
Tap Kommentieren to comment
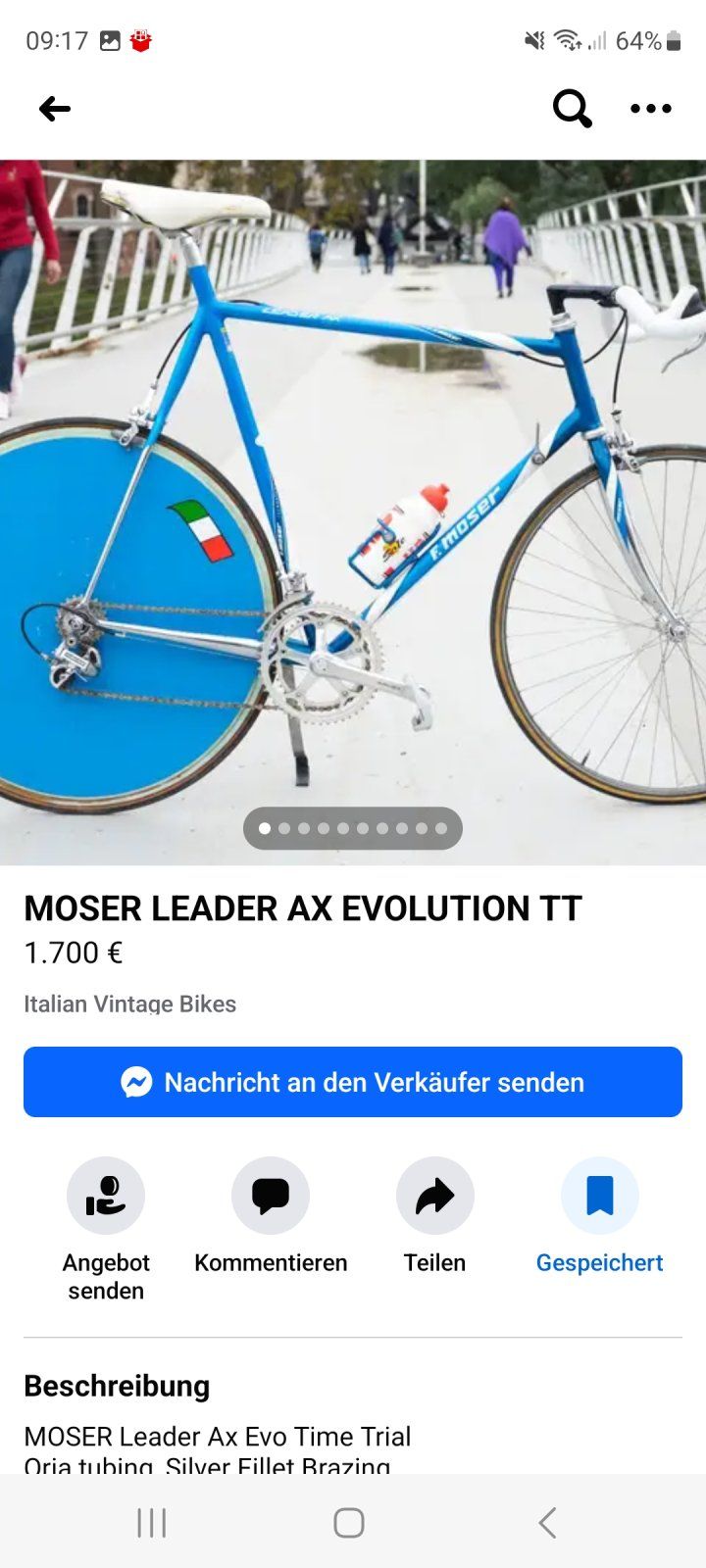pos(271,1197)
